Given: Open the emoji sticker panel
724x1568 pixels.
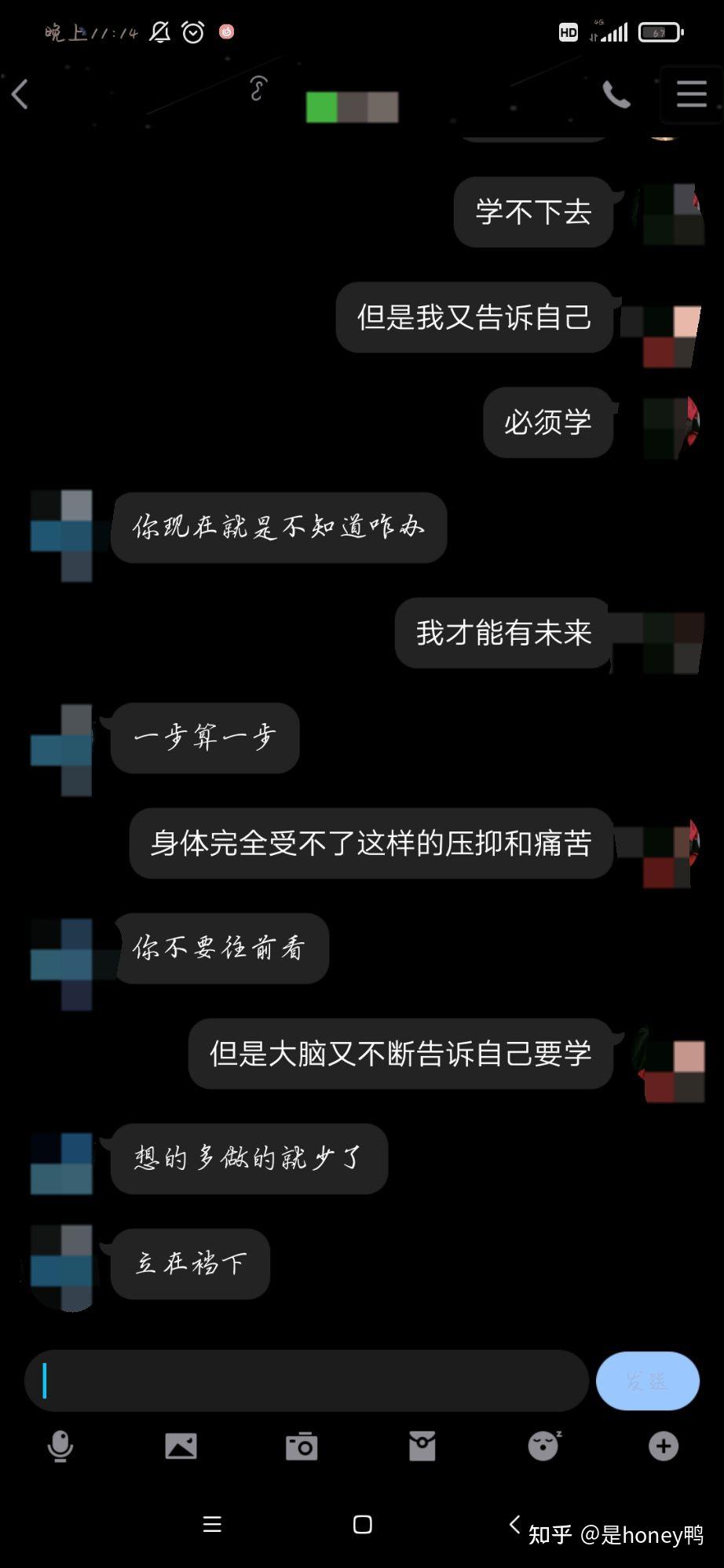Looking at the screenshot, I should 543,1446.
